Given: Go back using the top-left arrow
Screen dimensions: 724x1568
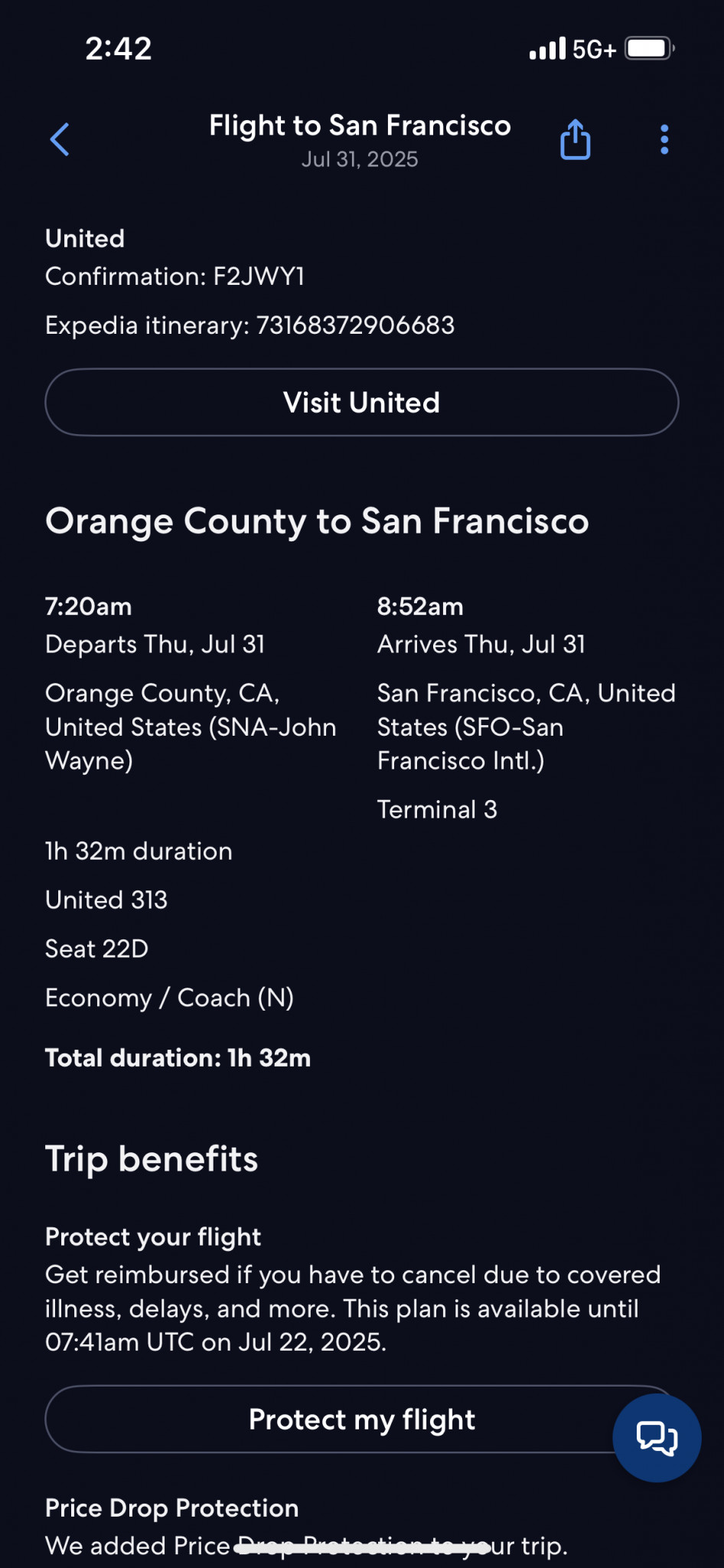Looking at the screenshot, I should tap(60, 139).
